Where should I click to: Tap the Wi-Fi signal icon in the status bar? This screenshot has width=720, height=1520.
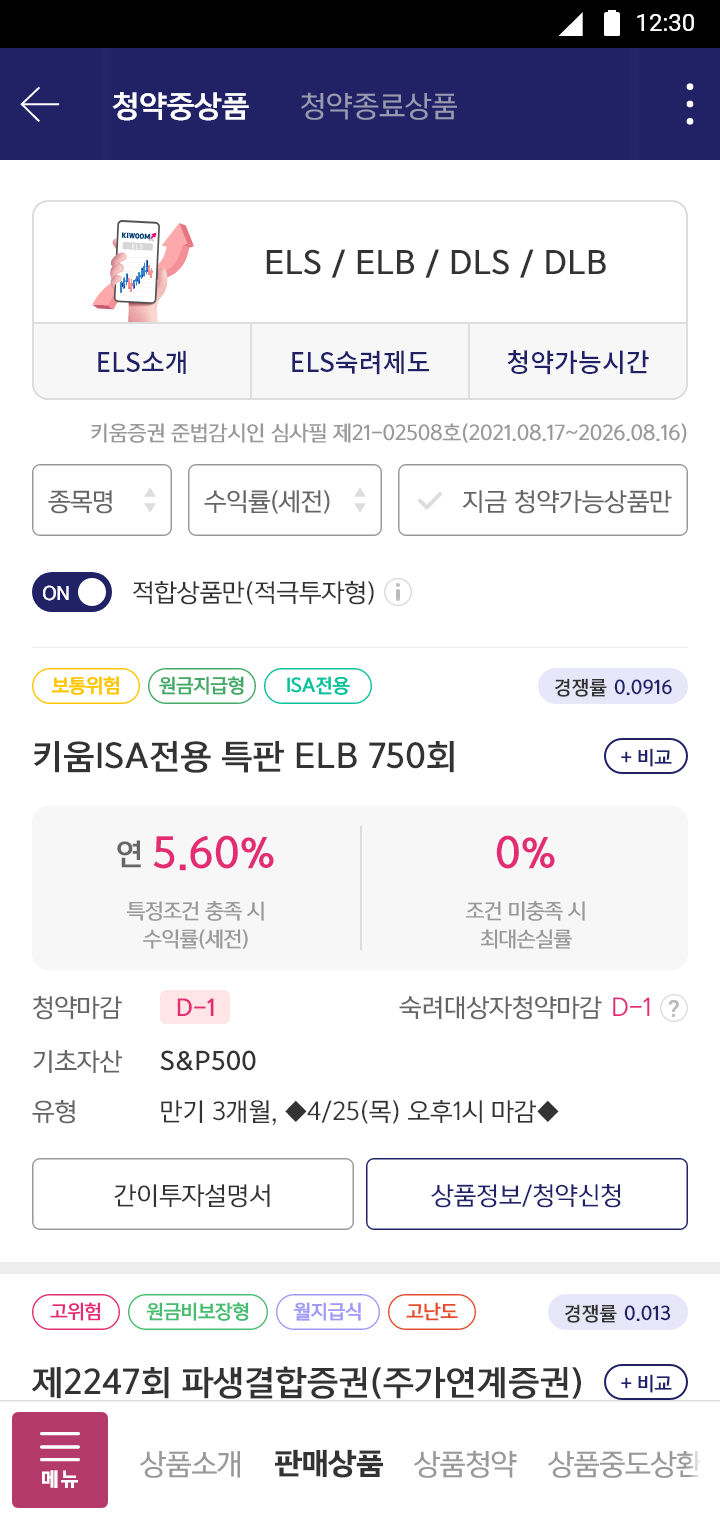click(570, 25)
